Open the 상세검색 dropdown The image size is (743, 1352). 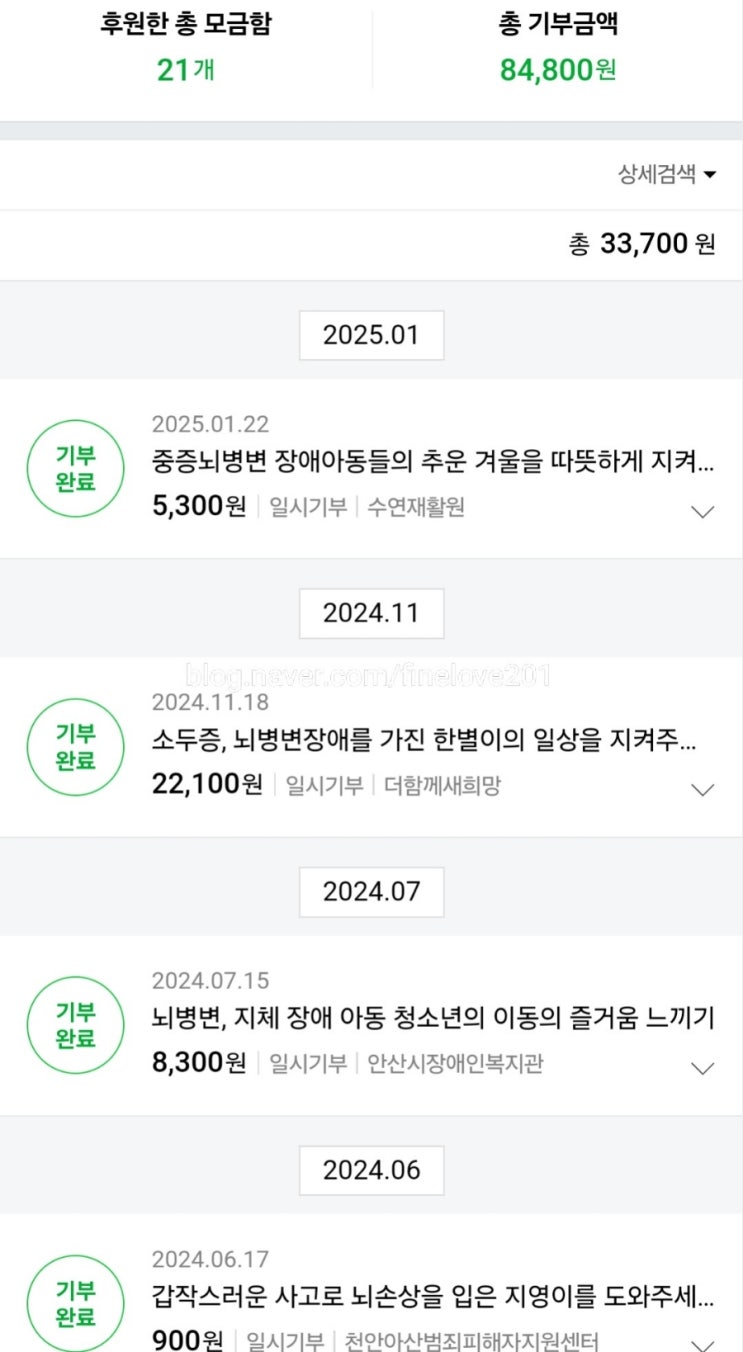667,174
